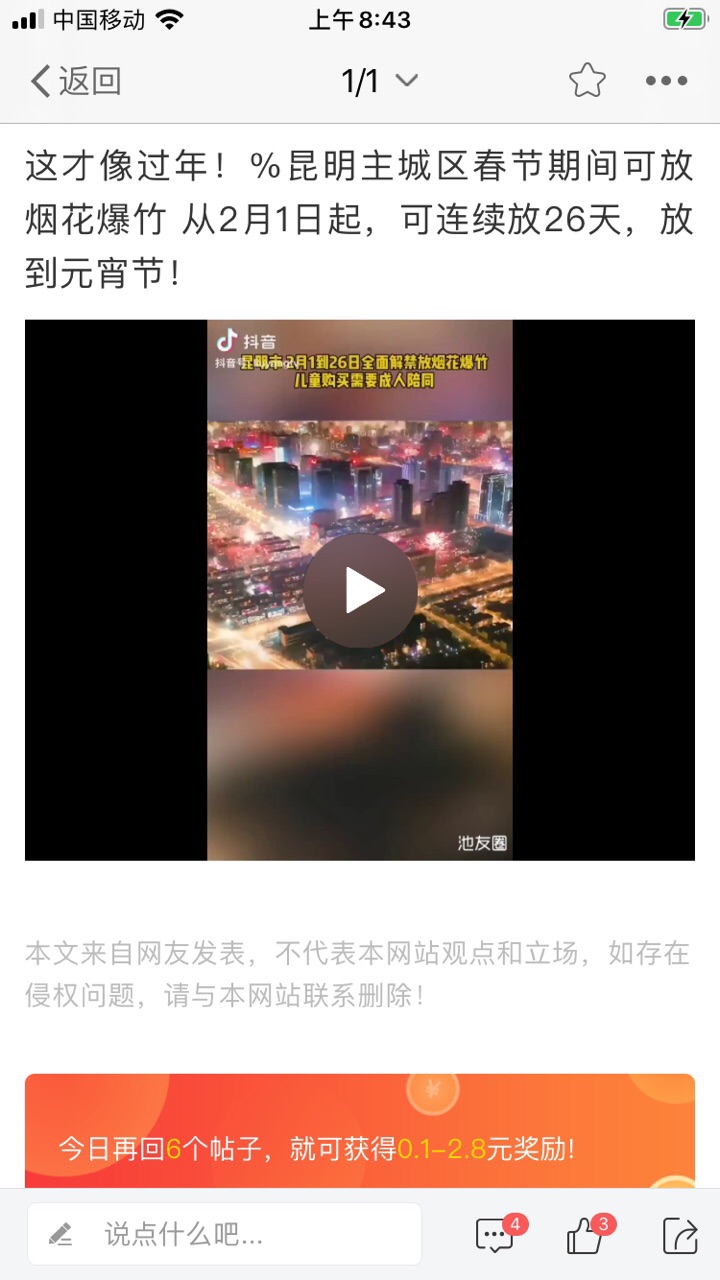Tap the 说点什么吧 comment field

tap(225, 1235)
